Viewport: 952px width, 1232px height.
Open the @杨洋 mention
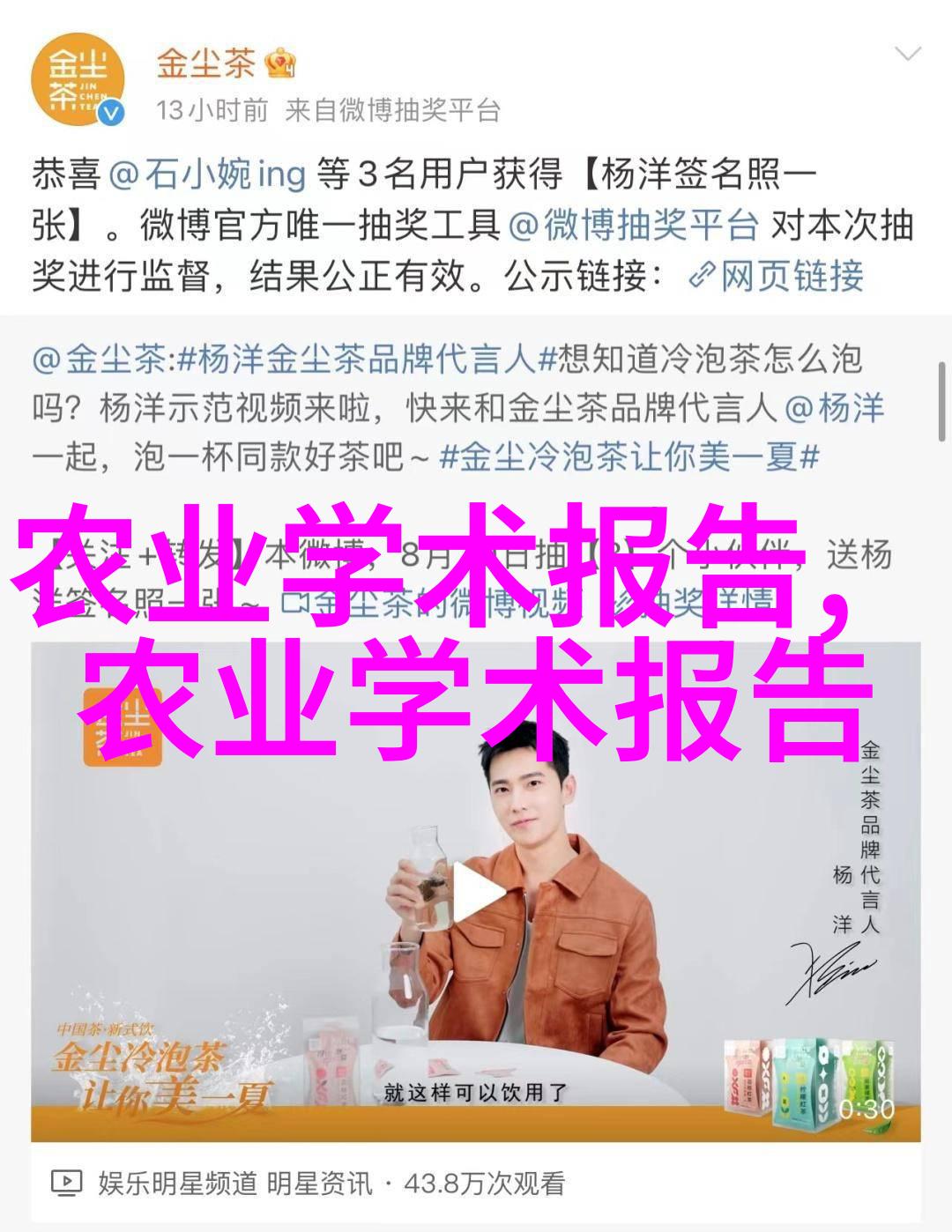(x=834, y=408)
